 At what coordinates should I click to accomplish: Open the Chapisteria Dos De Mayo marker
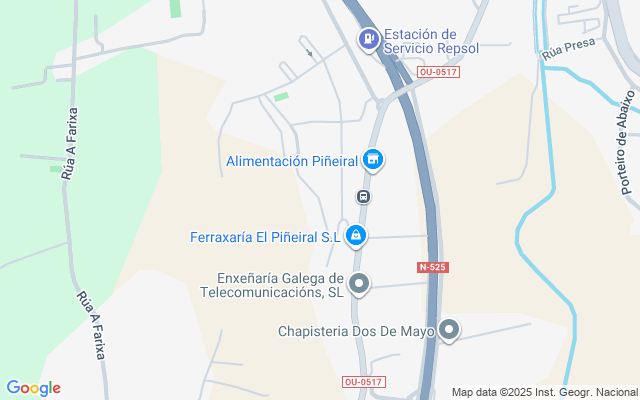449,329
